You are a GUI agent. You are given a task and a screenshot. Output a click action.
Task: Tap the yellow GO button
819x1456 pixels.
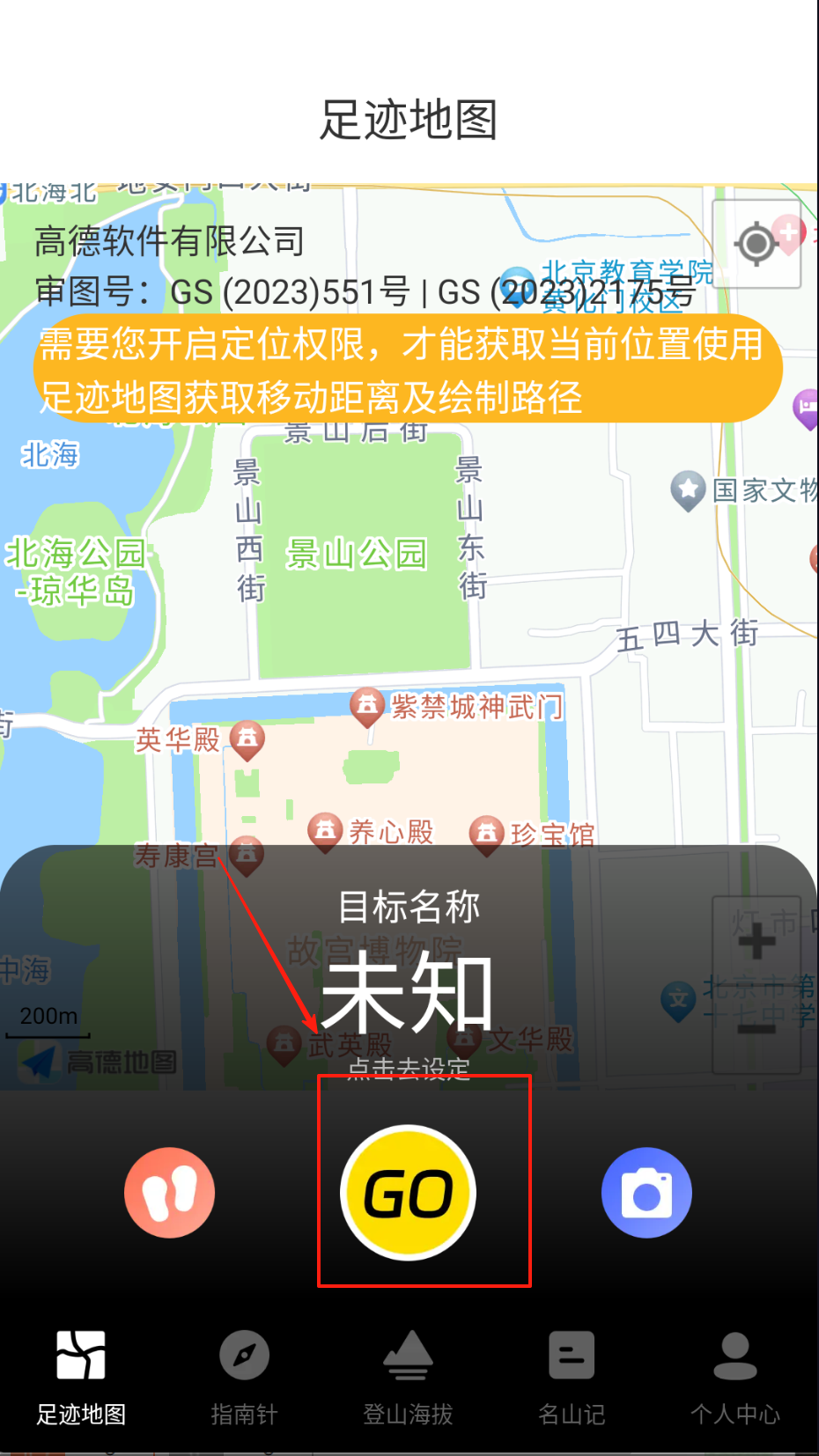click(409, 1193)
